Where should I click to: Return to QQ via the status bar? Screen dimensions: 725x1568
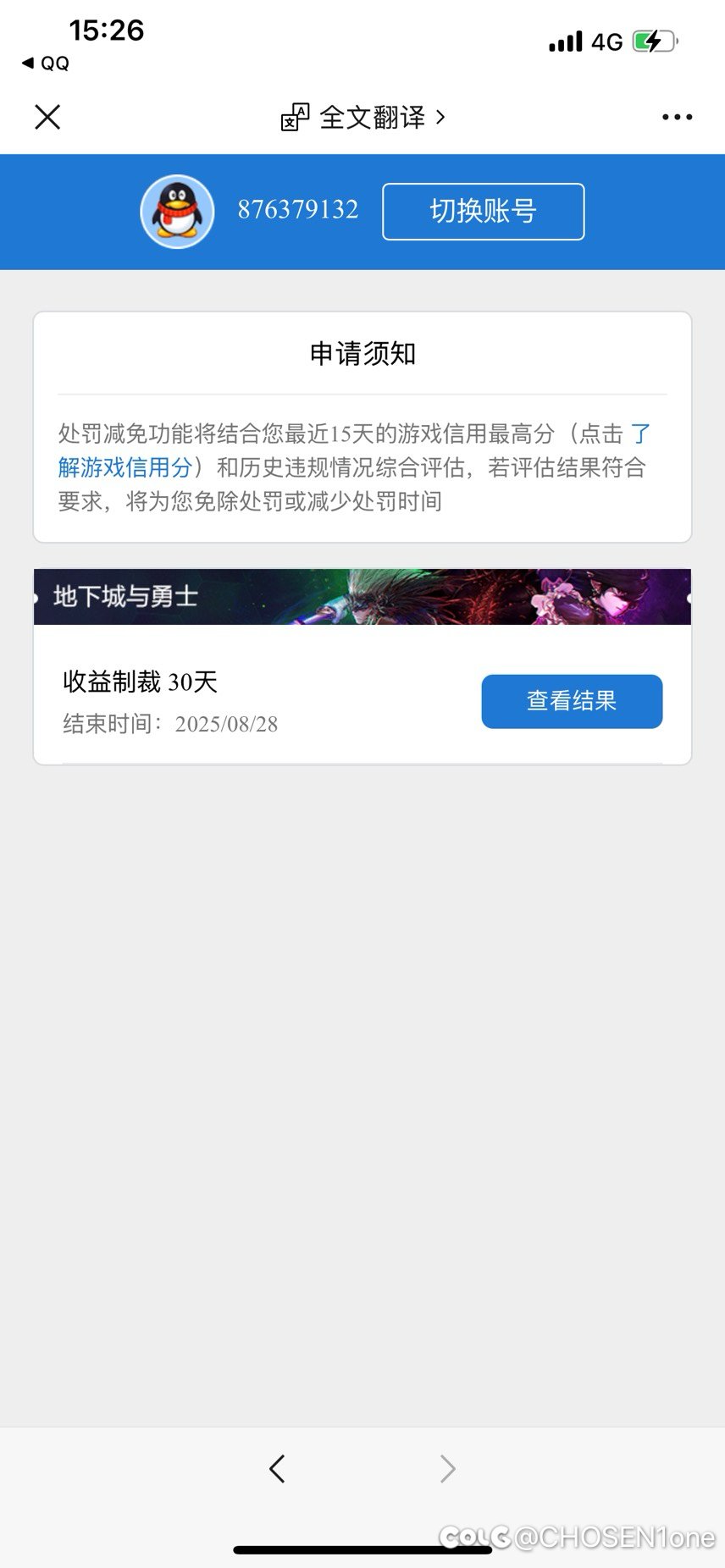click(x=47, y=62)
